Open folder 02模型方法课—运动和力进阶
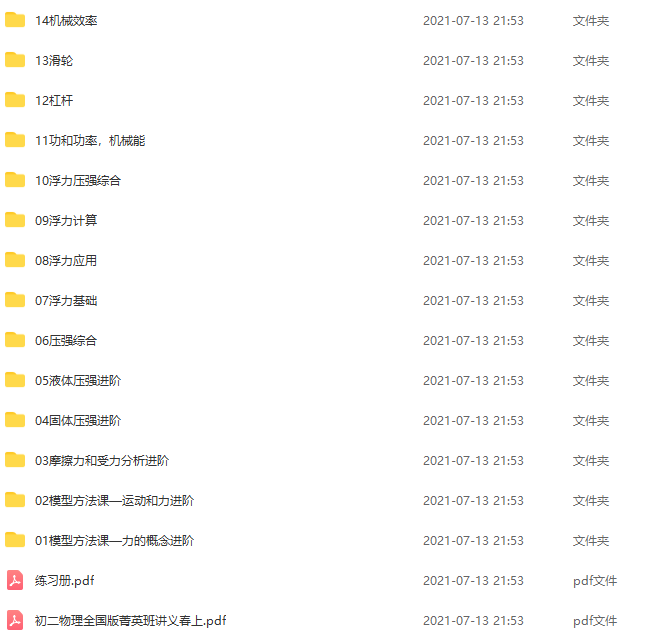This screenshot has height=638, width=646. pyautogui.click(x=114, y=501)
